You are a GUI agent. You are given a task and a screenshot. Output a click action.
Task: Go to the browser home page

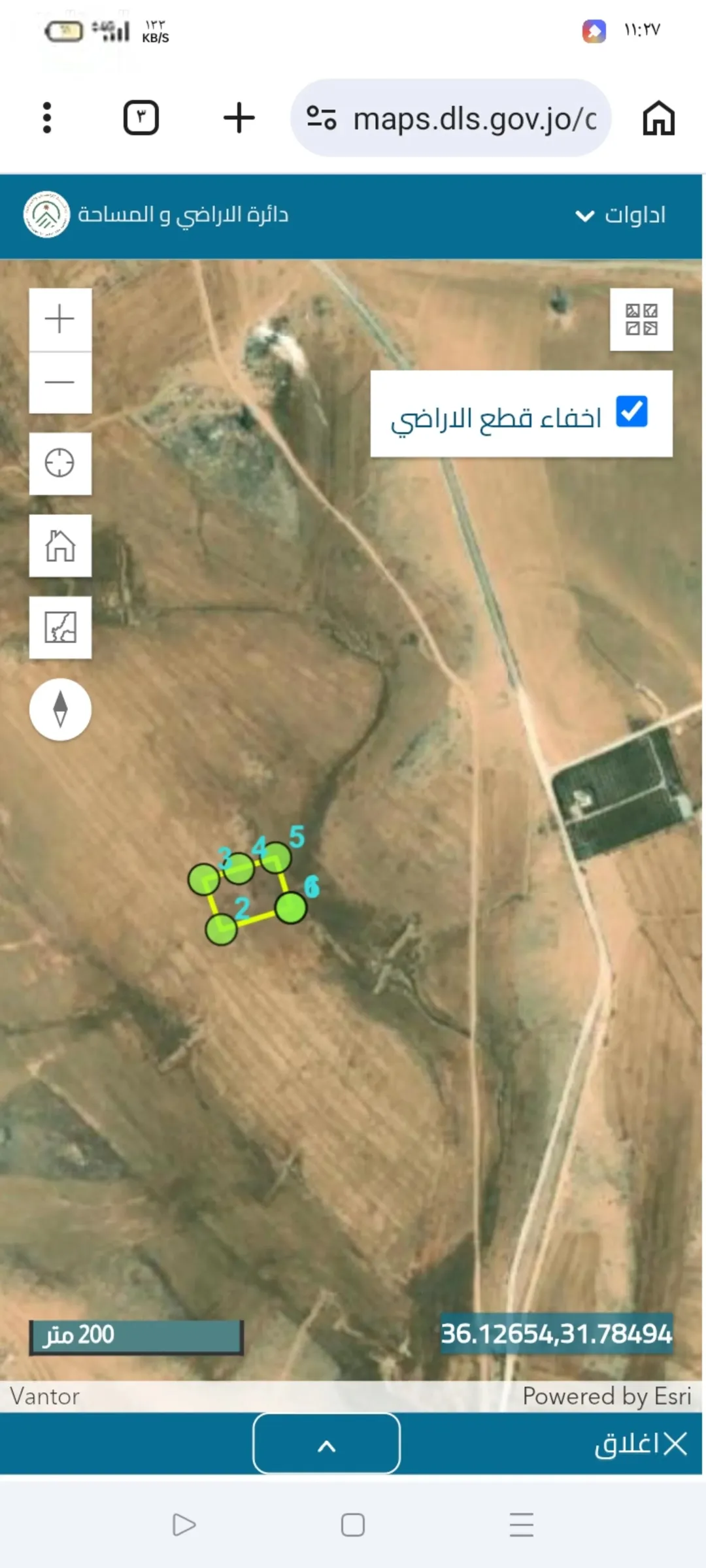point(658,118)
